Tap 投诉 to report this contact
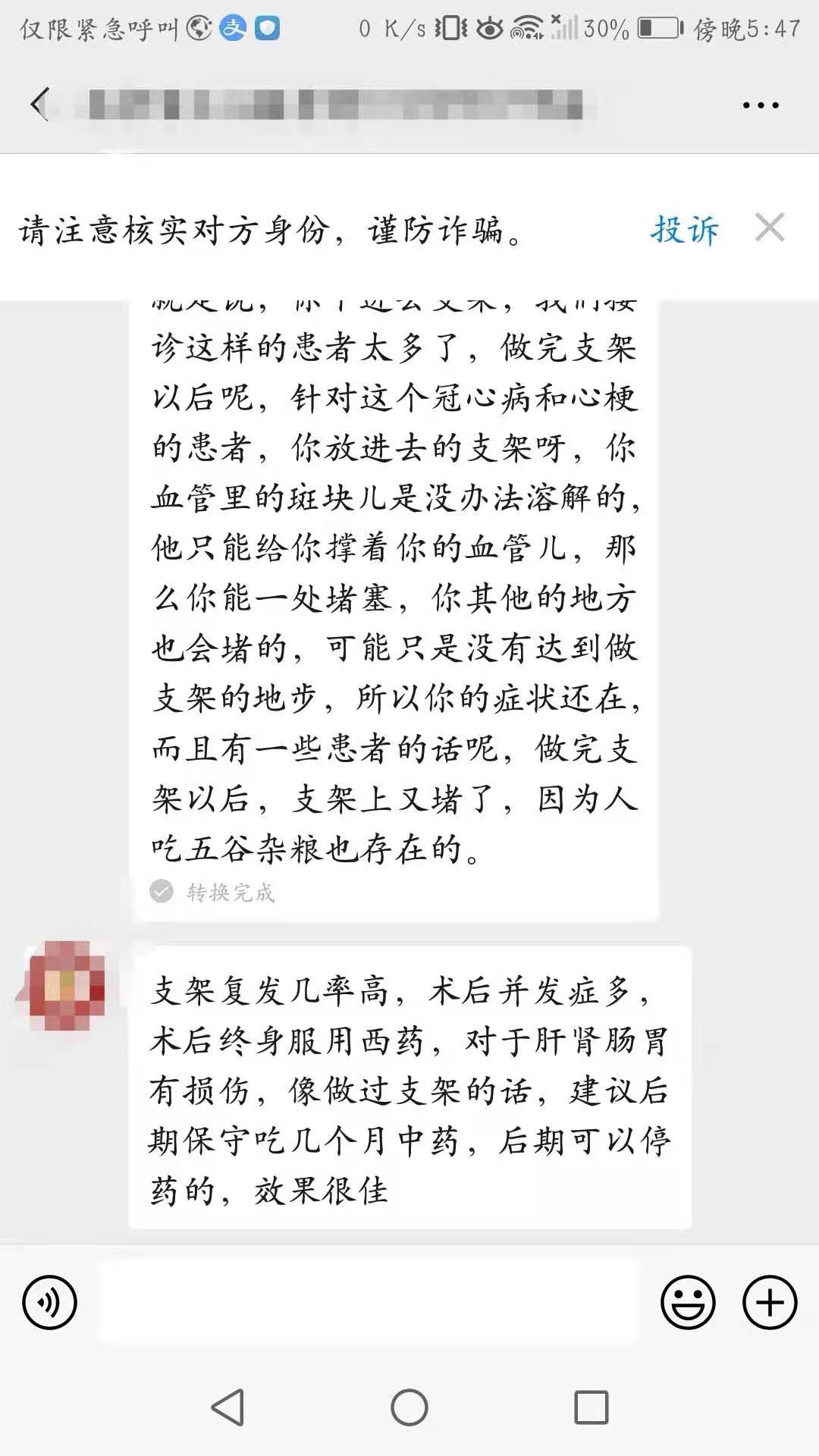The width and height of the screenshot is (819, 1456). coord(684,229)
